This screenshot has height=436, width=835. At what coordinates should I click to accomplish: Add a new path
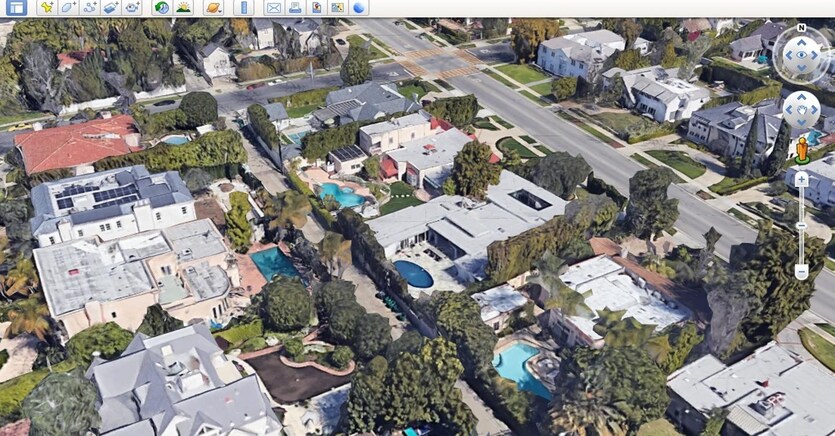89,7
